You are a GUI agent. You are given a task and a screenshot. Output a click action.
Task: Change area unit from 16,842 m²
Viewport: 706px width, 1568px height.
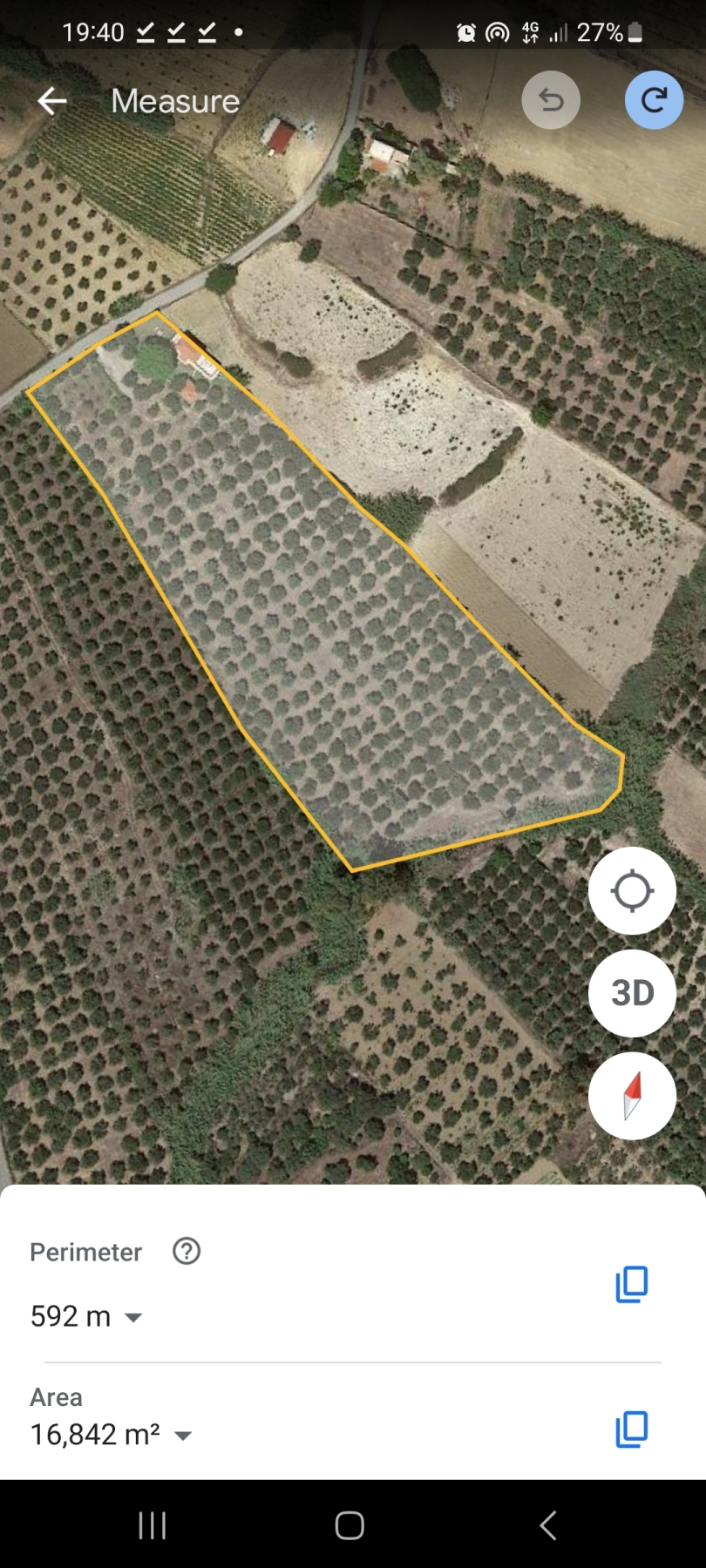pos(111,1434)
